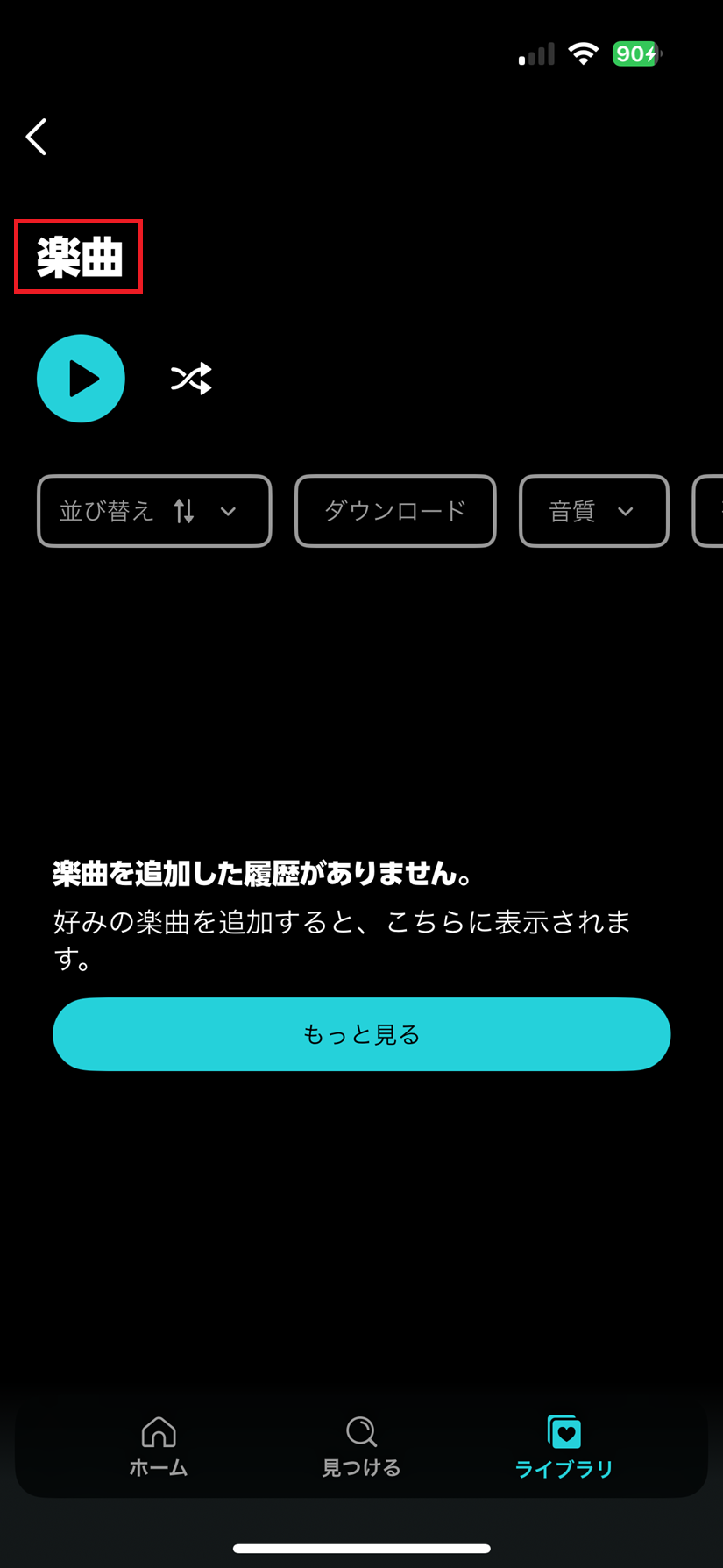Select the ライブラリ tab
723x1568 pixels.
pyautogui.click(x=564, y=1447)
